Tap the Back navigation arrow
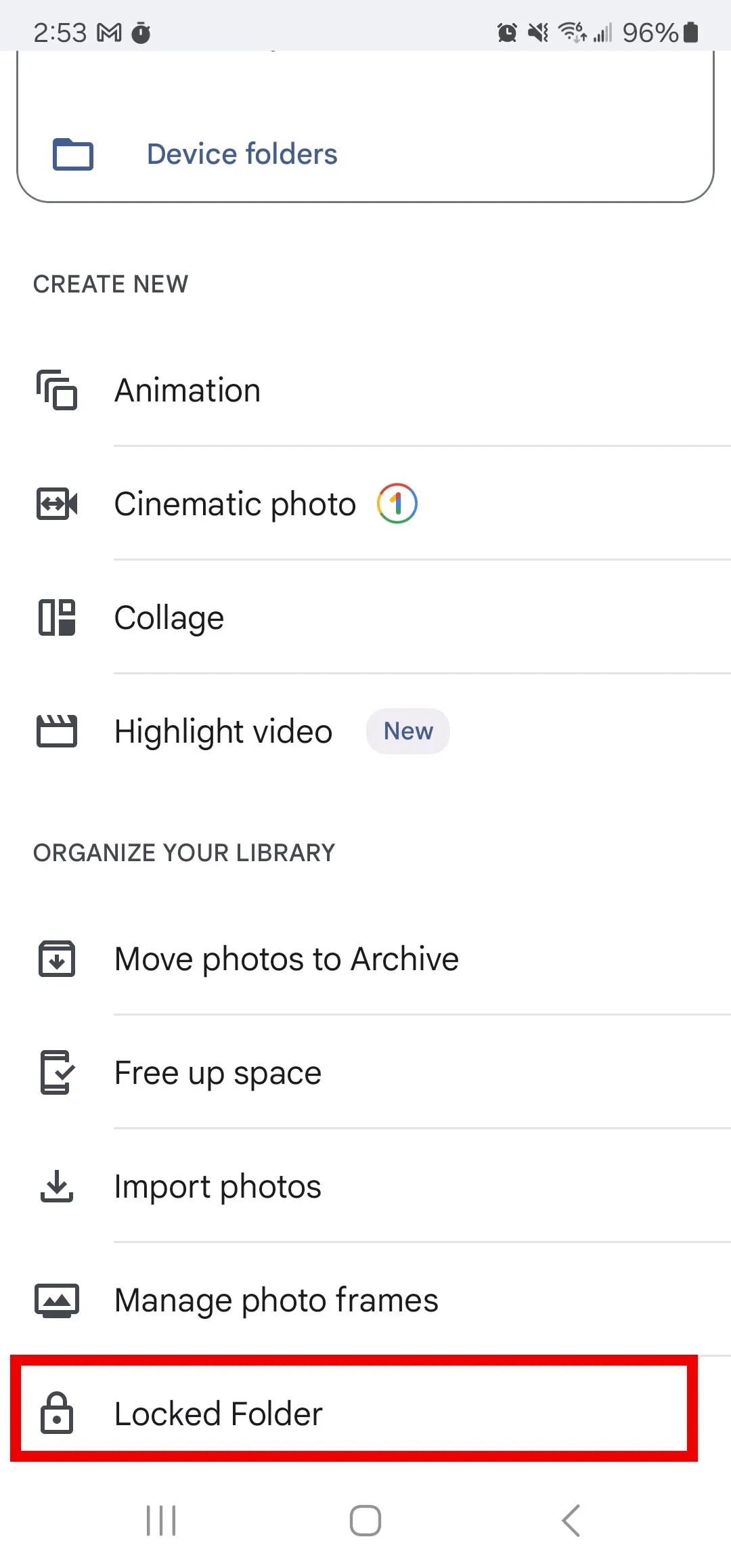 click(571, 1520)
